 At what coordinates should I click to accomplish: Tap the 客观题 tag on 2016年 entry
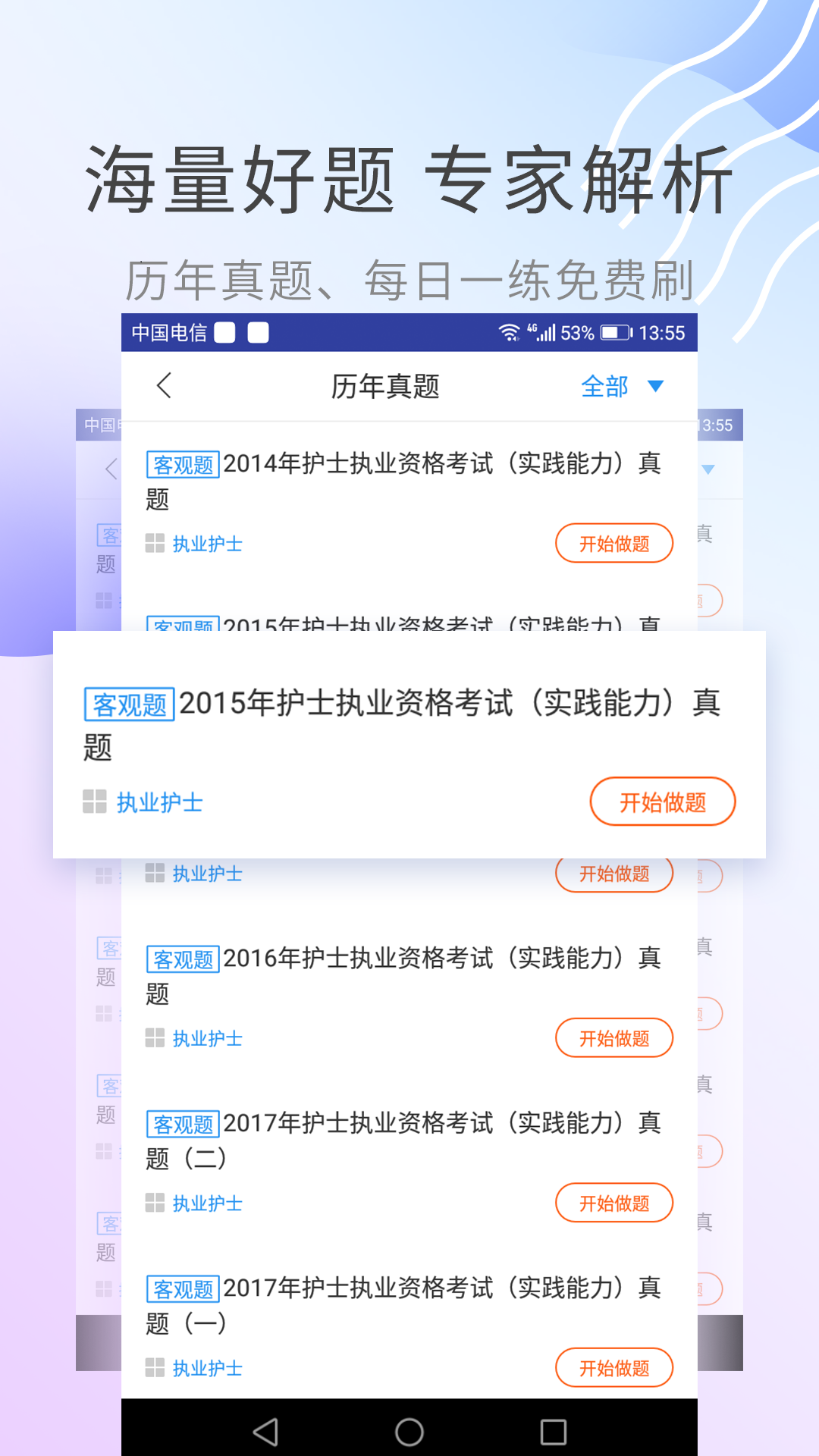[x=183, y=959]
